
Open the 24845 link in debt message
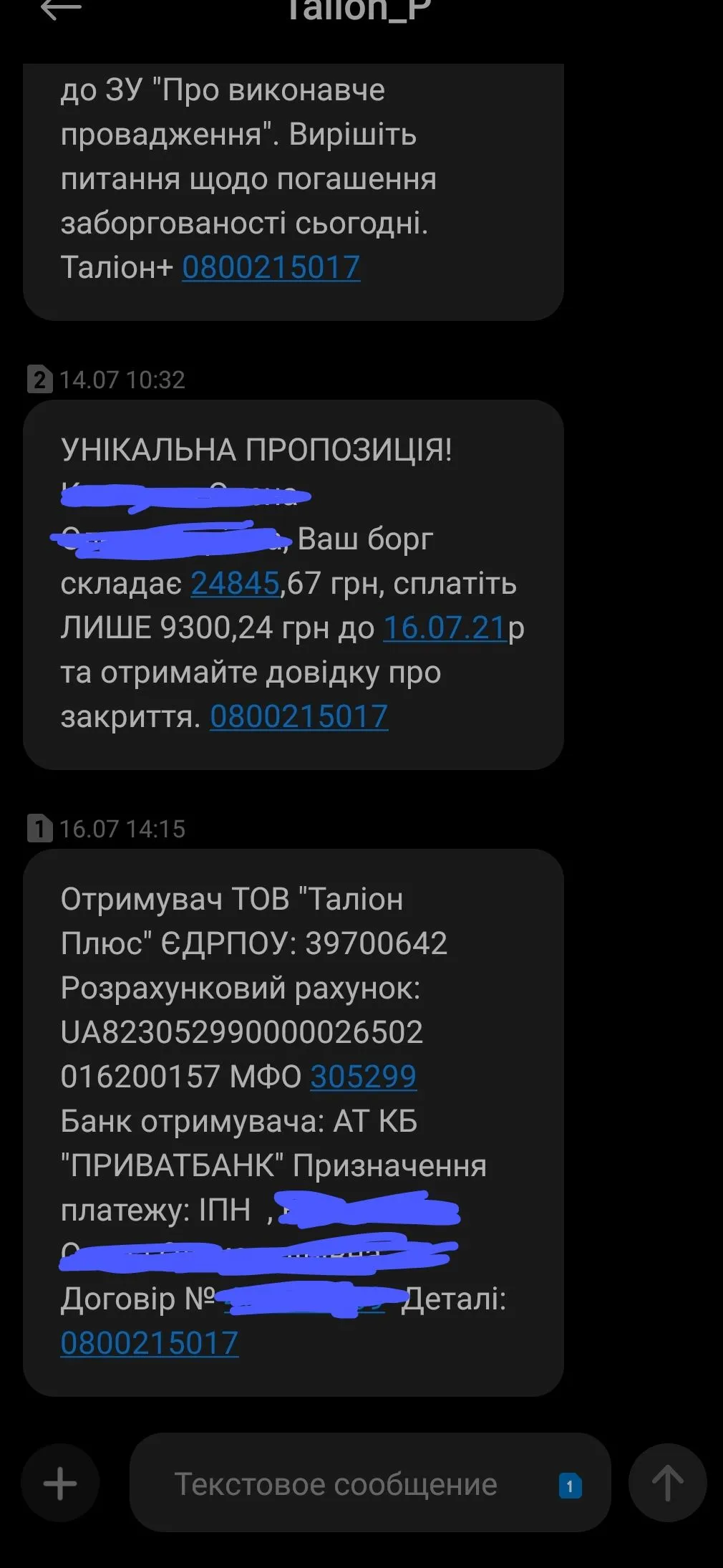pos(234,583)
